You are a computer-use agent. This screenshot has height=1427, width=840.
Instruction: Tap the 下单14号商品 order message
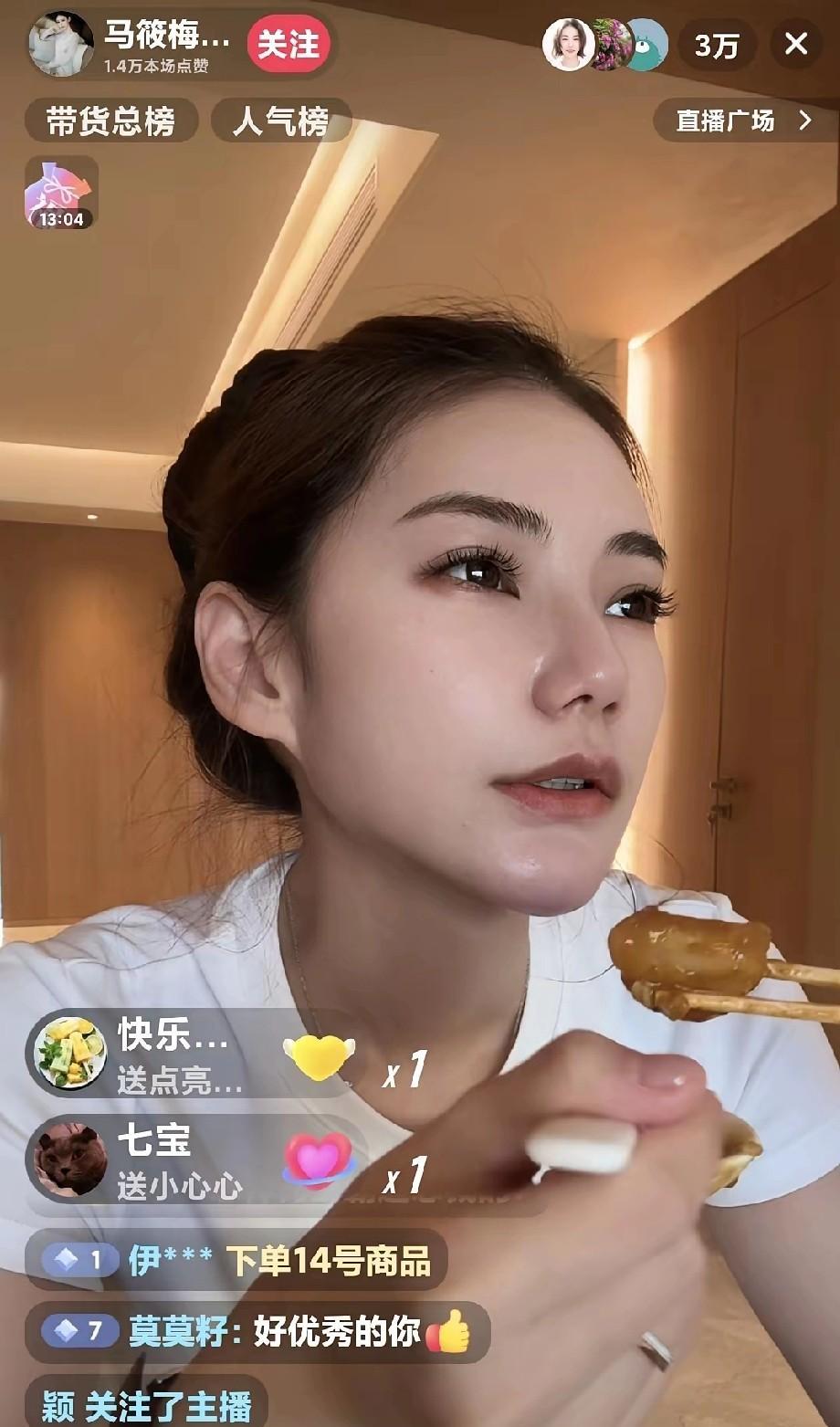(236, 1260)
